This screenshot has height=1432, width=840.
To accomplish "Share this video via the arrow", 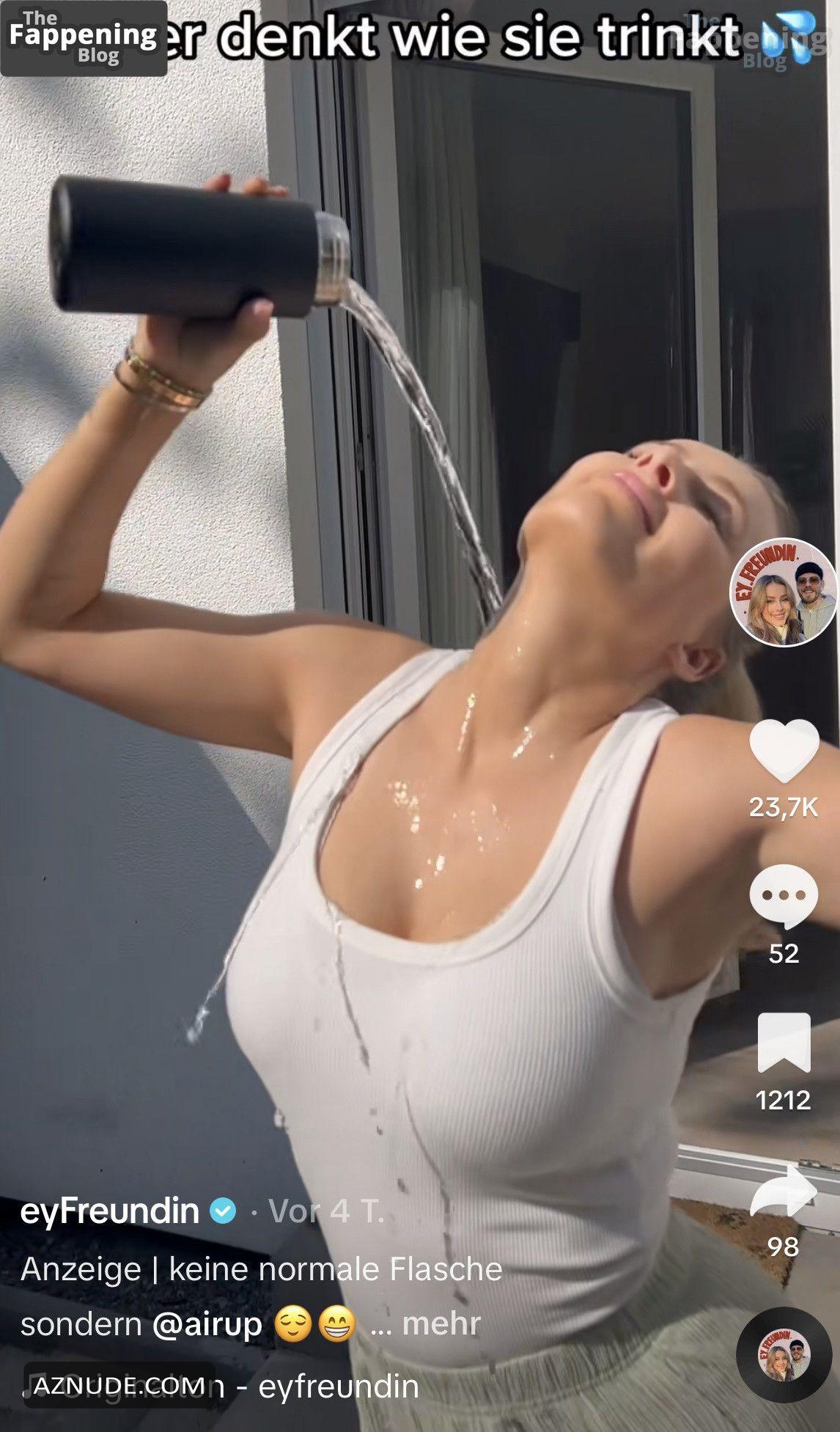I will pos(783,1190).
